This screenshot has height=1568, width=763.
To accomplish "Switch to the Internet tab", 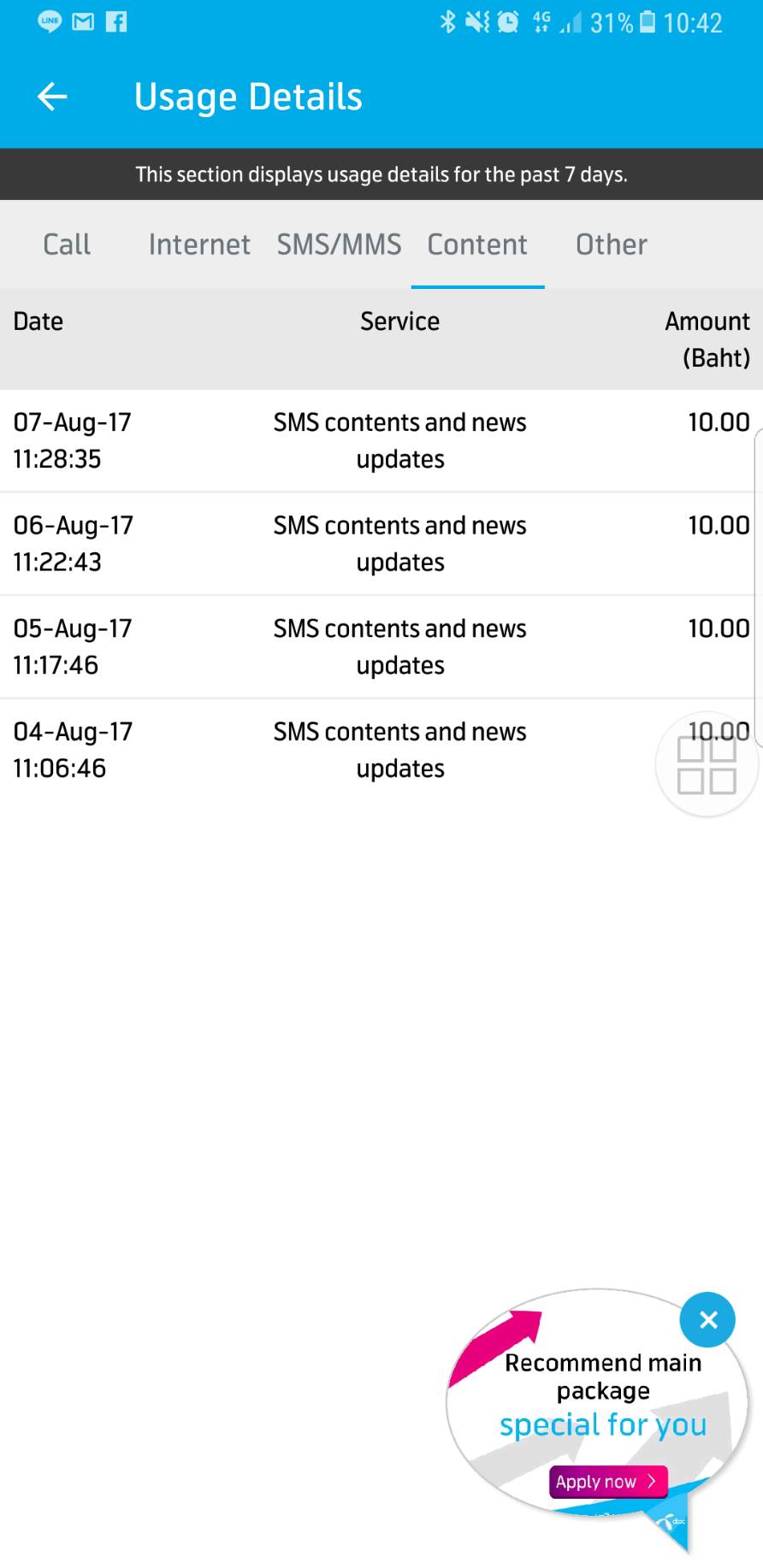I will click(199, 245).
